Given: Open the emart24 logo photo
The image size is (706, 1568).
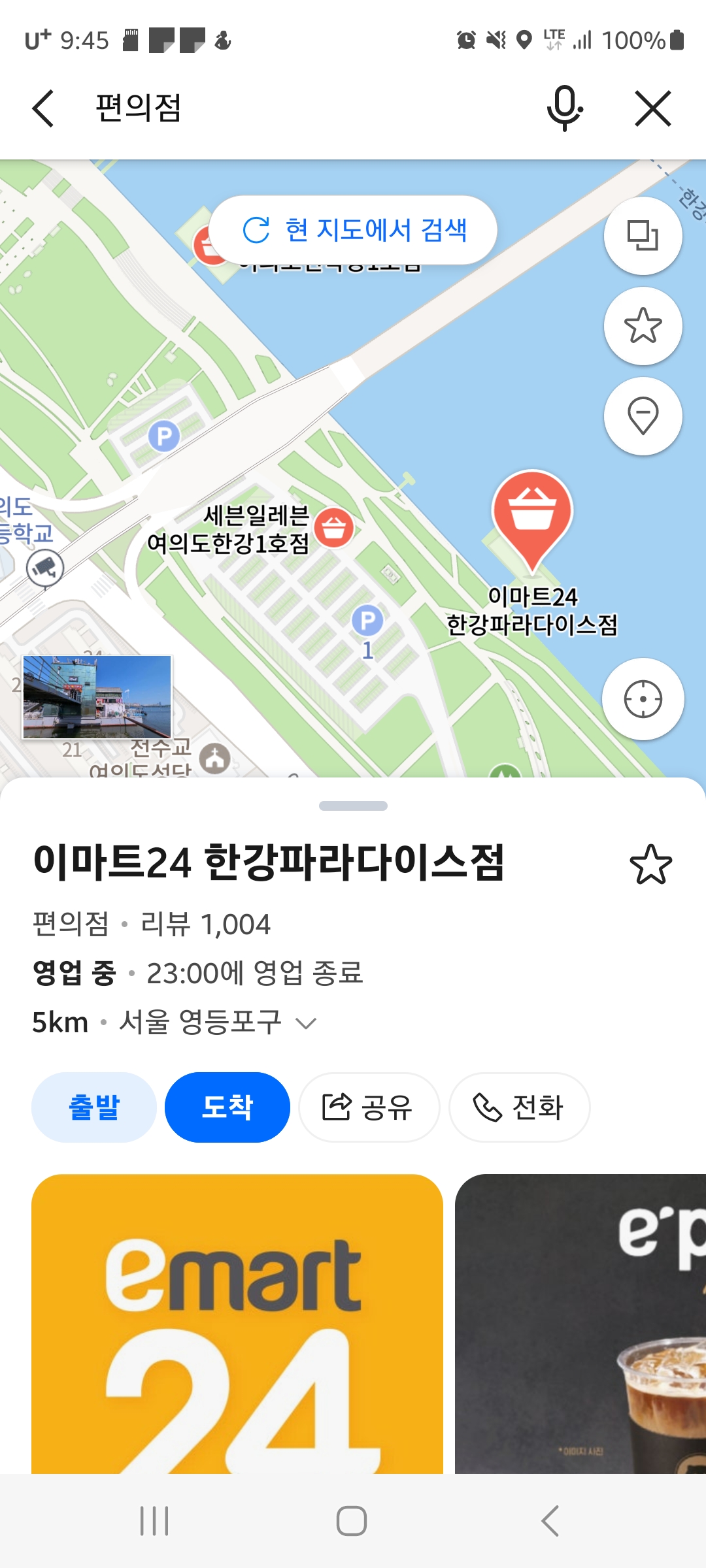Looking at the screenshot, I should tap(237, 1323).
